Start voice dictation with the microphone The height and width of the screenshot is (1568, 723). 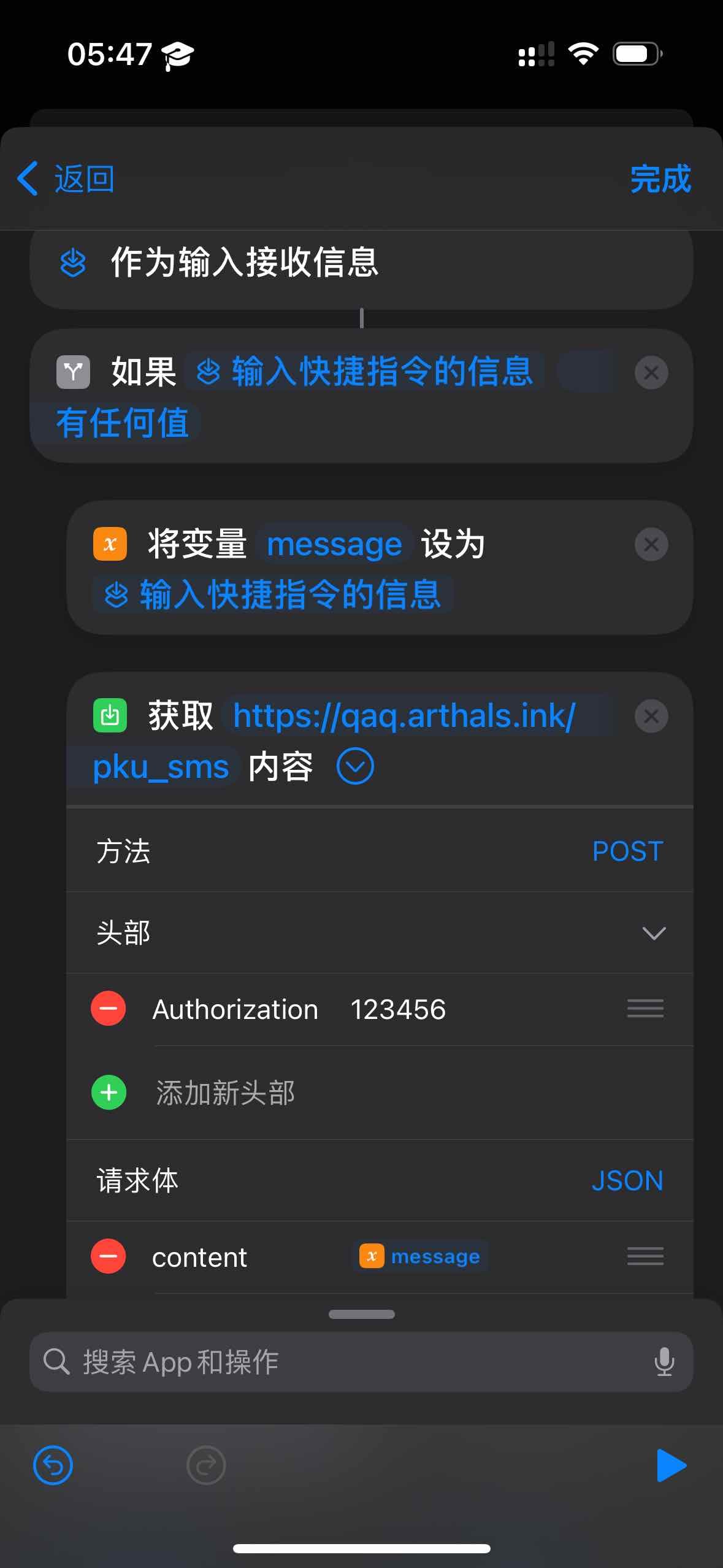coord(664,1362)
